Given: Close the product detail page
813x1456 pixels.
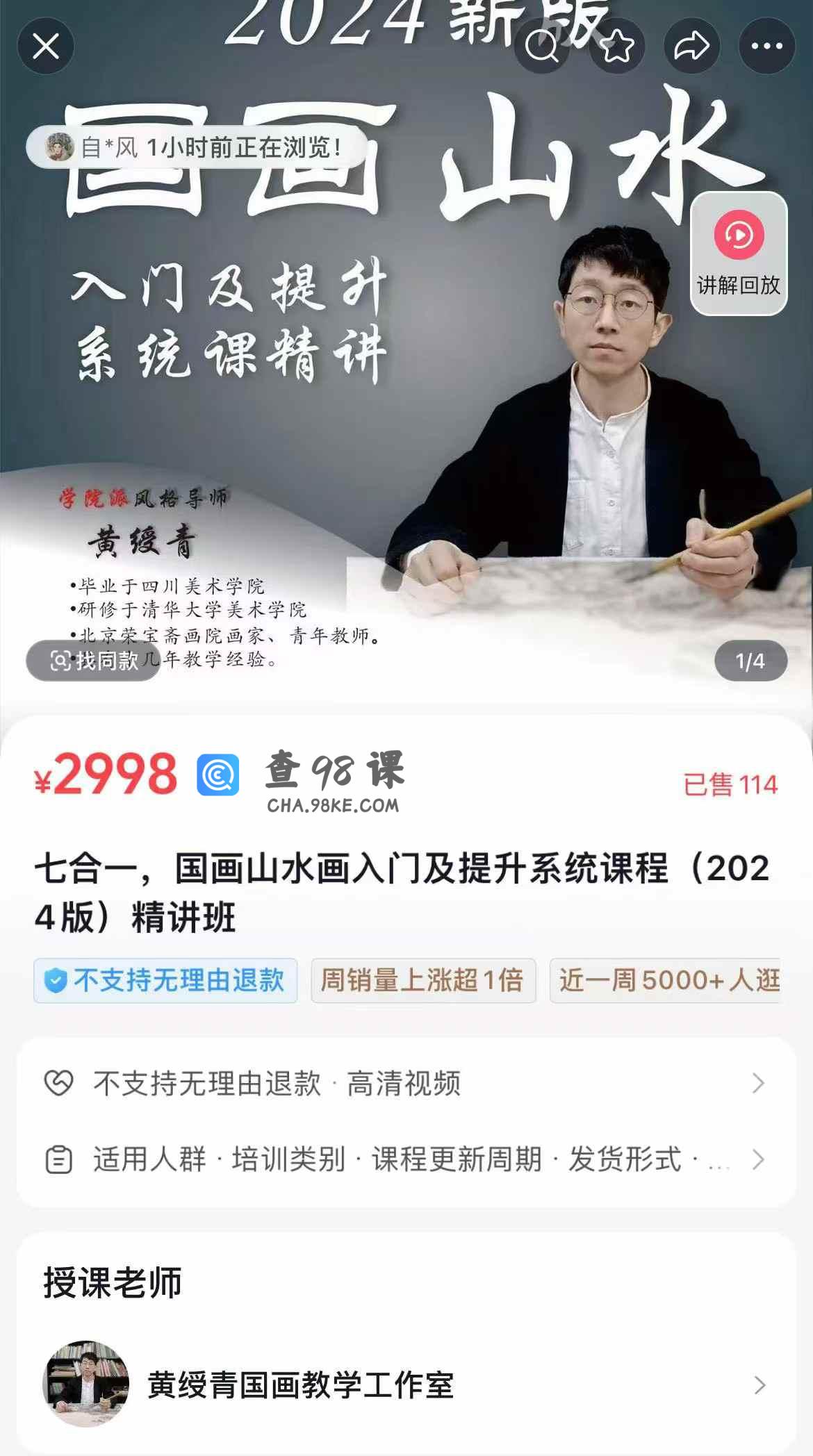Looking at the screenshot, I should tap(46, 47).
